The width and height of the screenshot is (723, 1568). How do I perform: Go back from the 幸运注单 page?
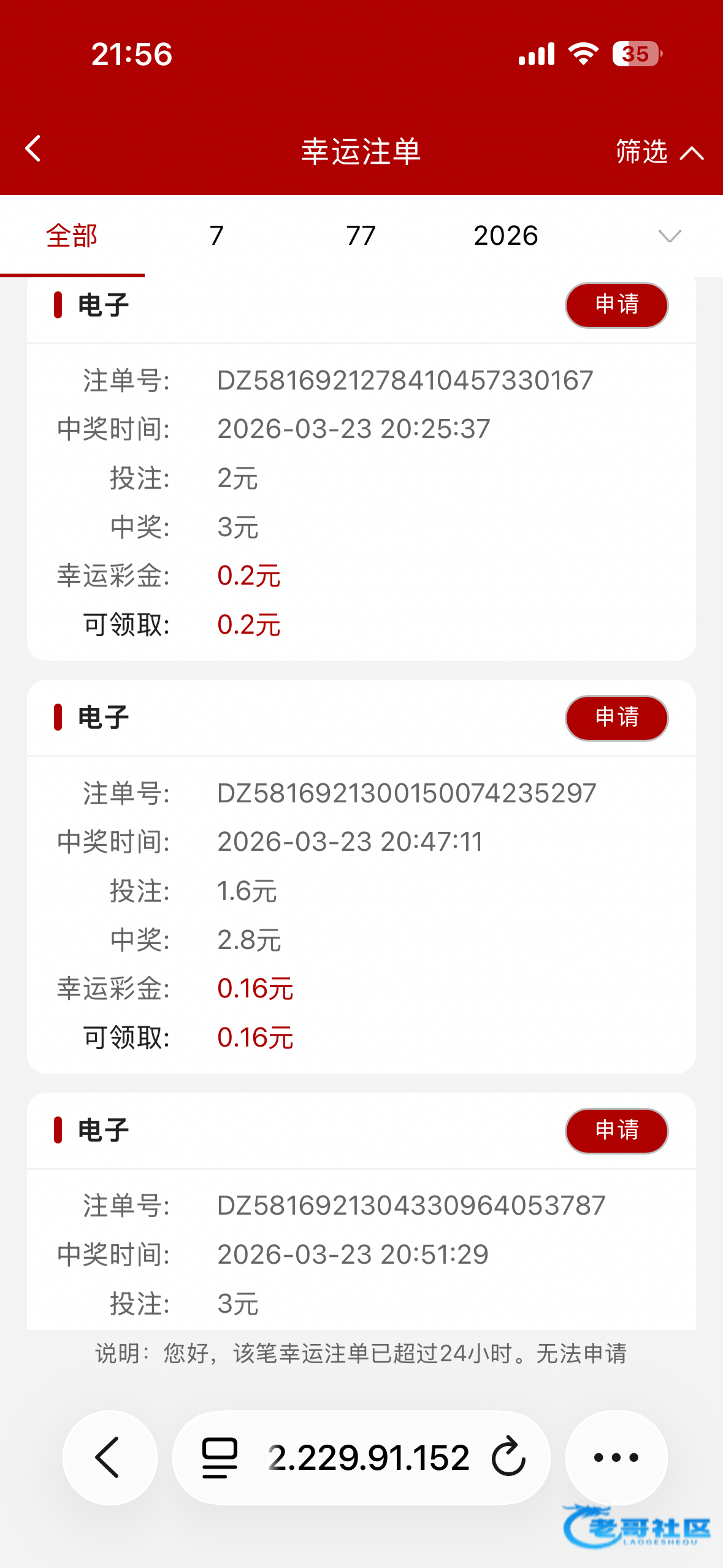click(x=33, y=149)
